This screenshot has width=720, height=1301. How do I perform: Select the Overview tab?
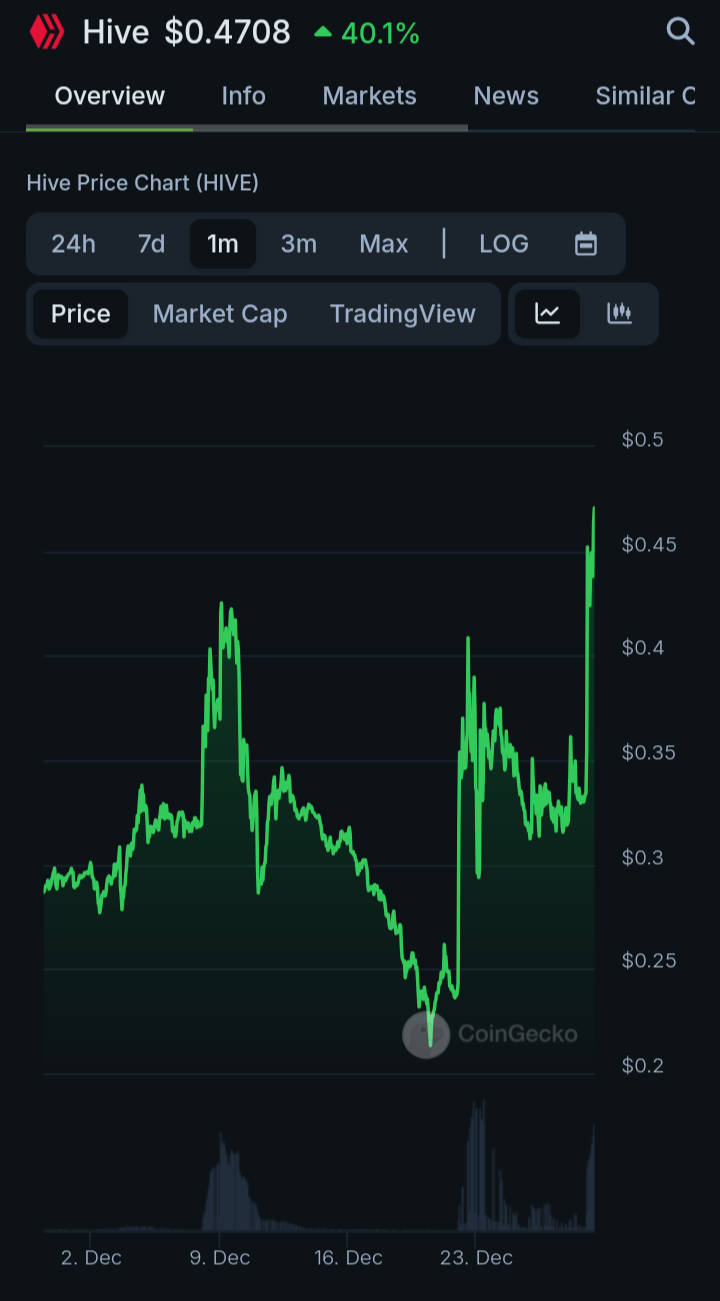tap(110, 96)
